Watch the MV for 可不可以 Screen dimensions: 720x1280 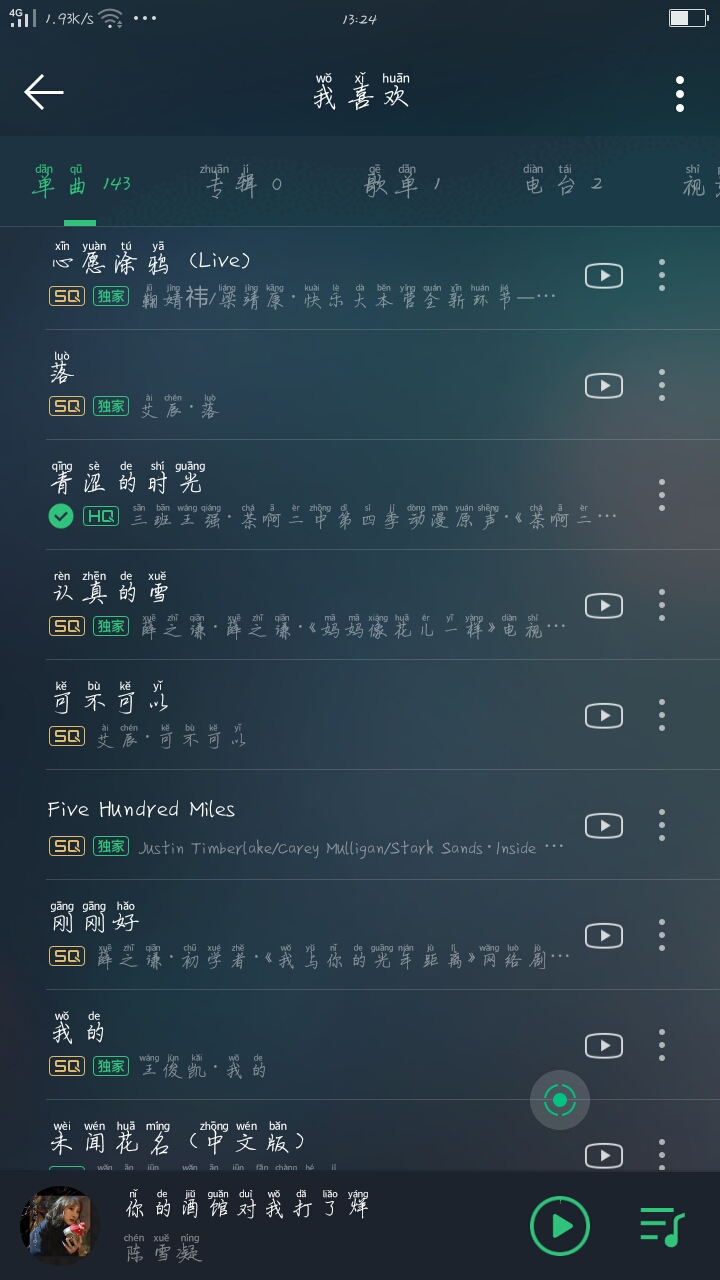pos(603,716)
